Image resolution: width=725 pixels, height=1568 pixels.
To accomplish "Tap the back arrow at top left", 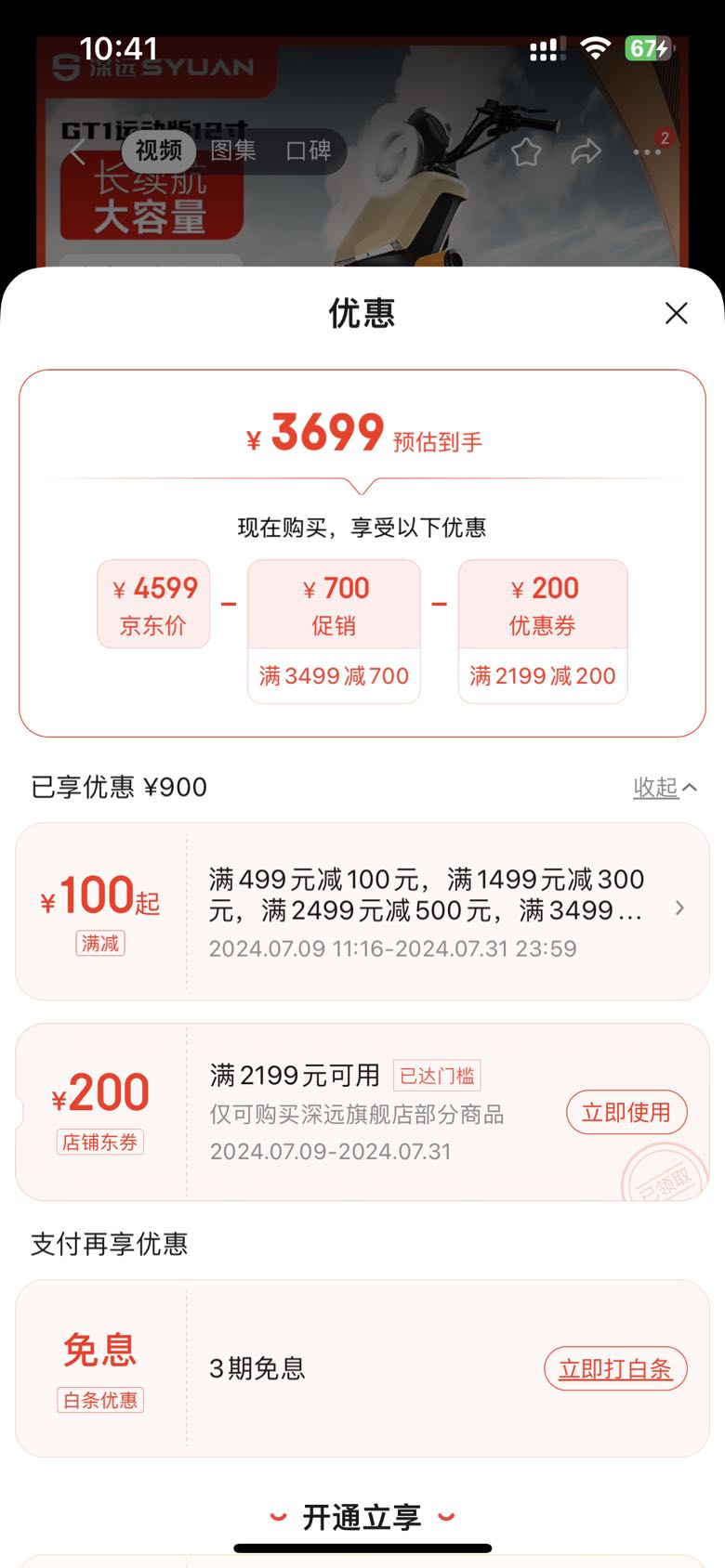I will tap(78, 151).
